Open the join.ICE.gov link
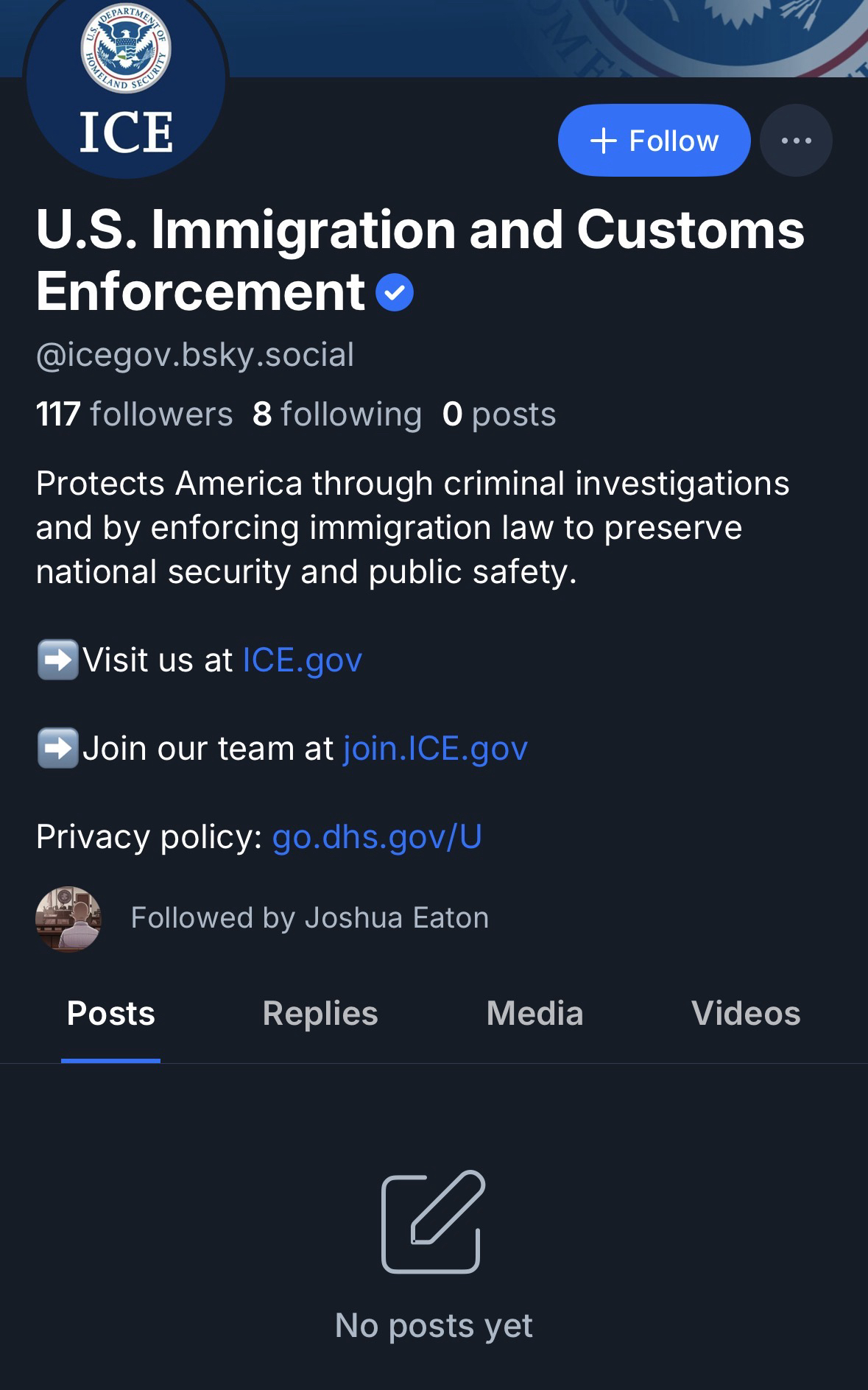The image size is (868, 1390). [x=435, y=748]
